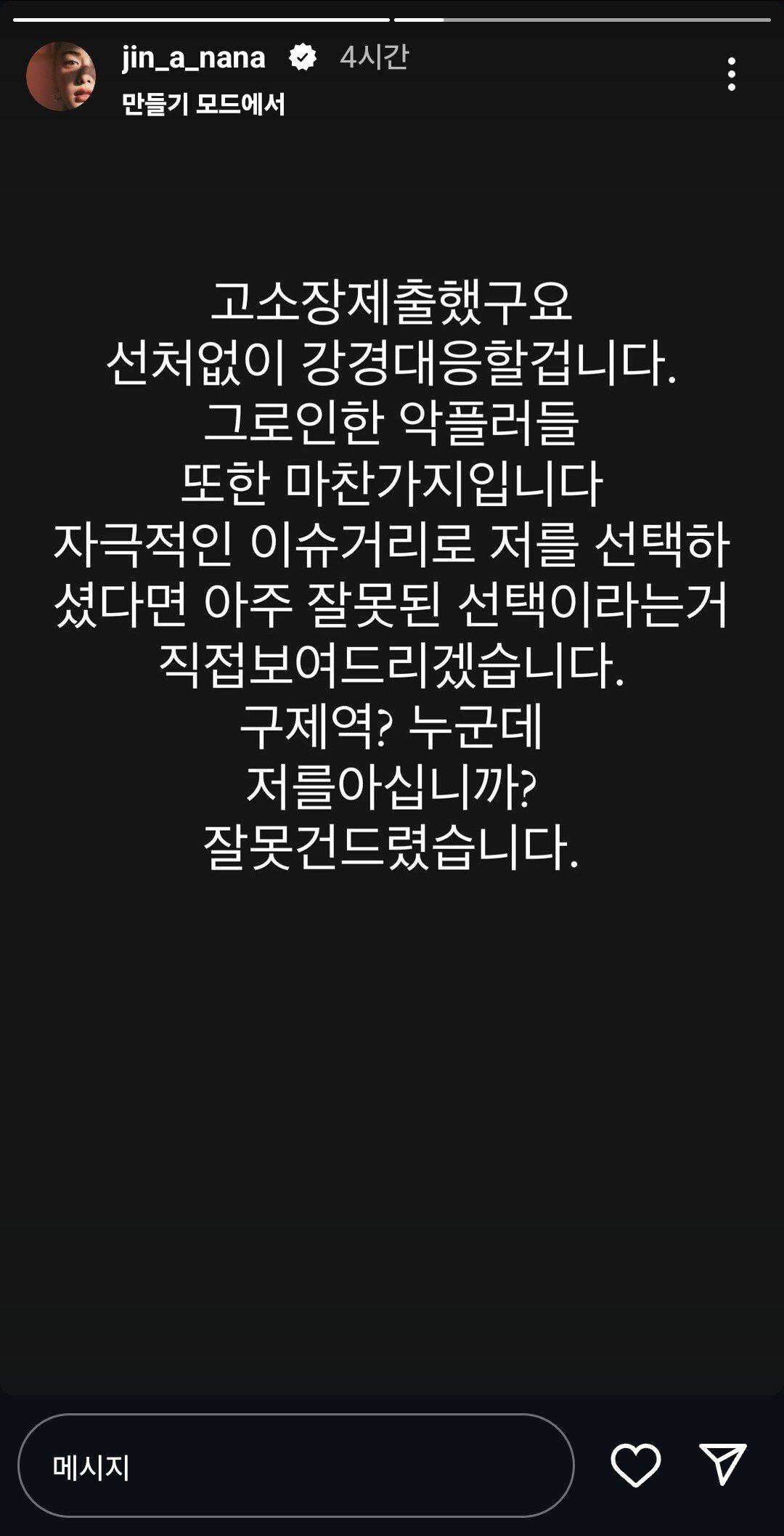The width and height of the screenshot is (784, 1536).
Task: Open the story's three-dot options menu
Action: [x=731, y=74]
